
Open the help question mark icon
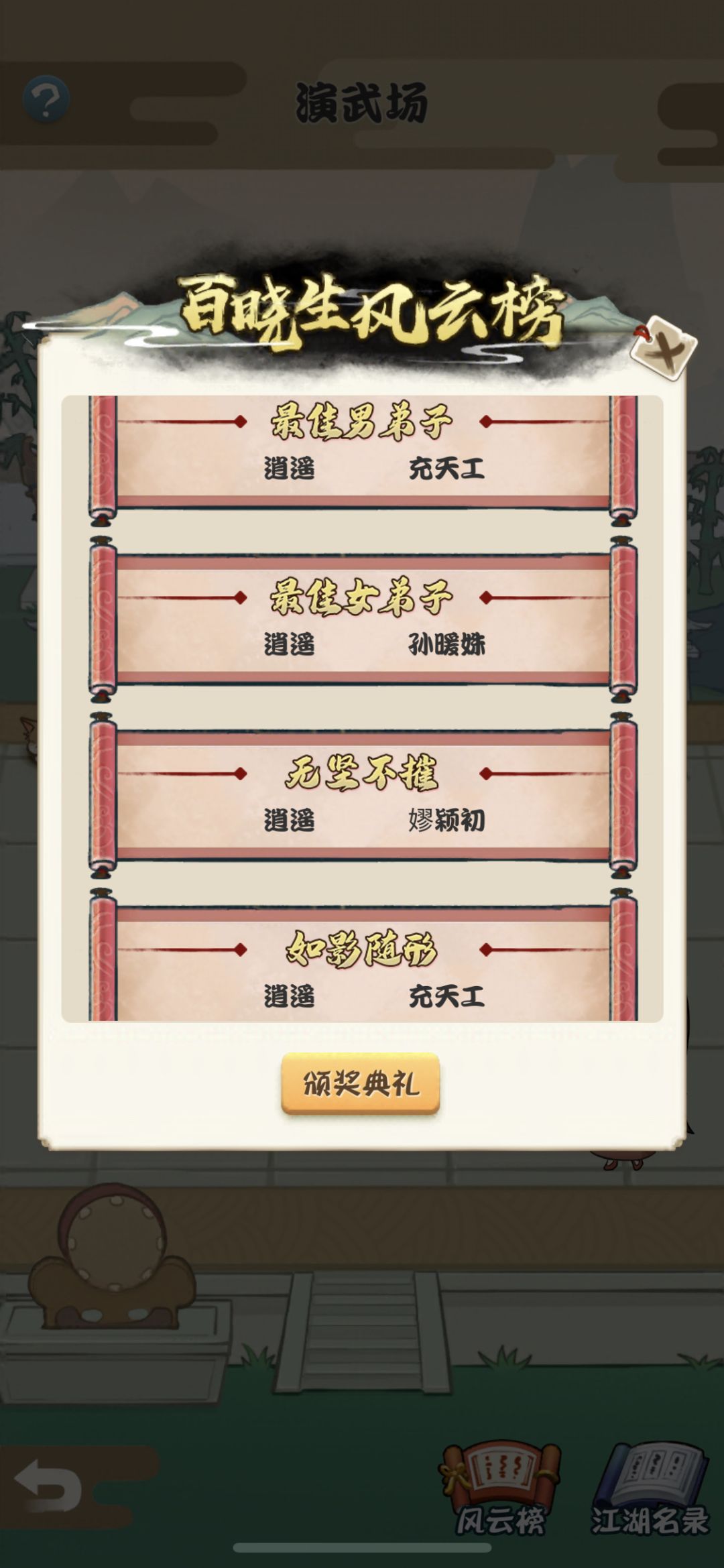[46, 99]
